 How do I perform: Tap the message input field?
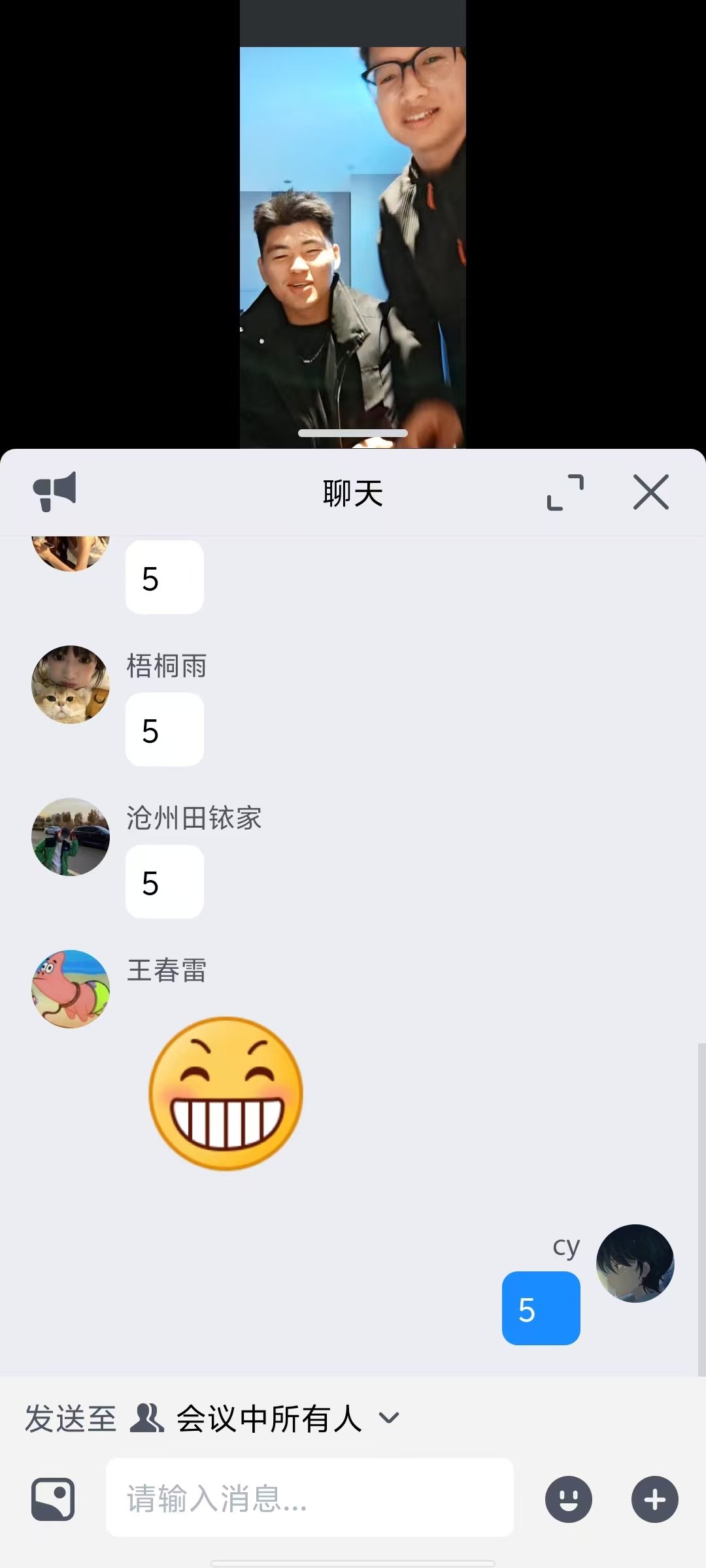309,1498
